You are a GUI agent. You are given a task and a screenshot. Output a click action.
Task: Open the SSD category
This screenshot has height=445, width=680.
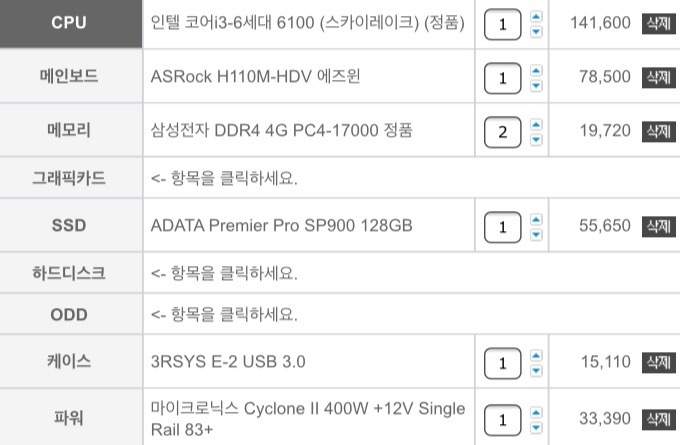pyautogui.click(x=71, y=226)
